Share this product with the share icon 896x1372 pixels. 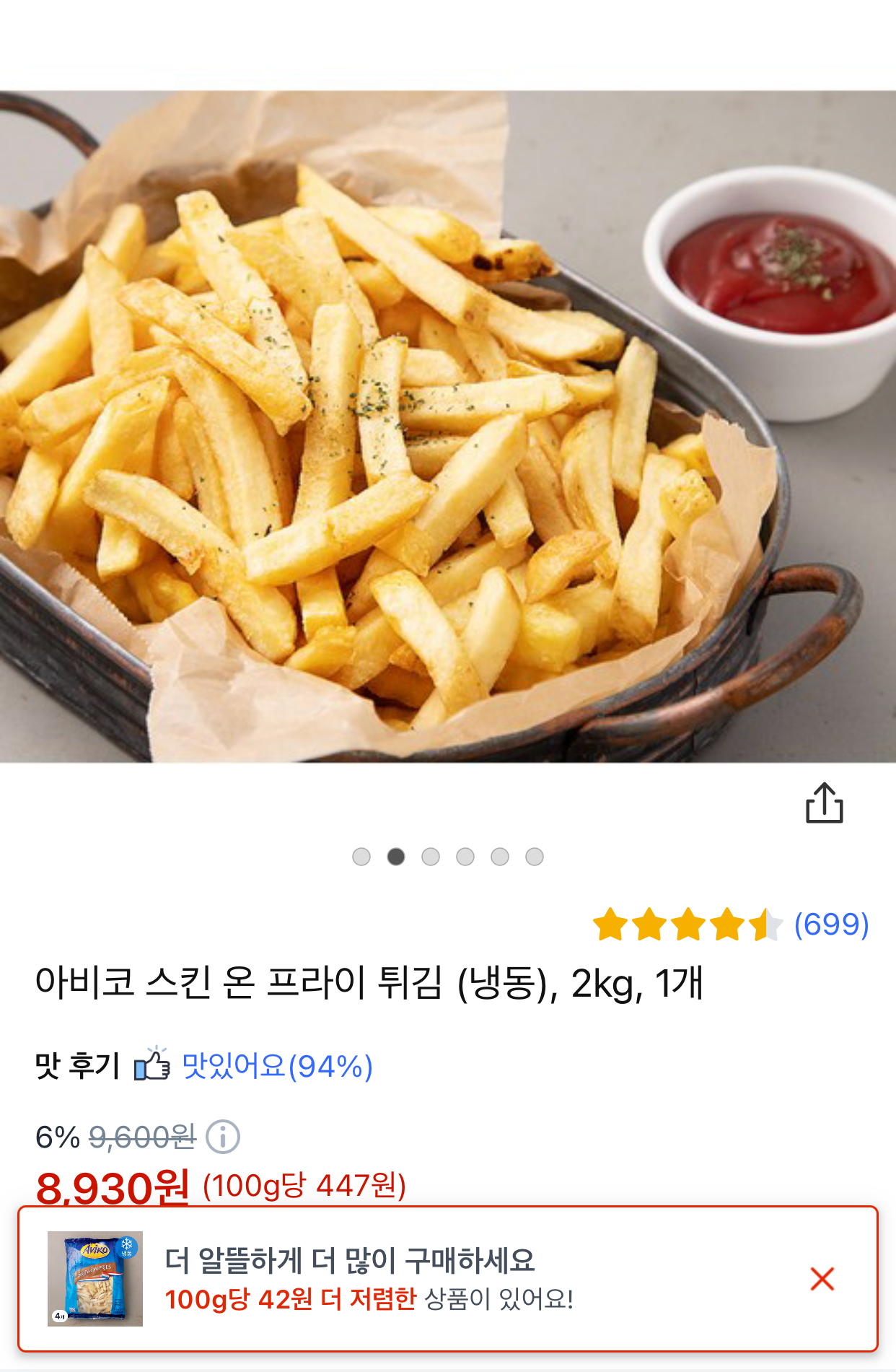[x=824, y=803]
